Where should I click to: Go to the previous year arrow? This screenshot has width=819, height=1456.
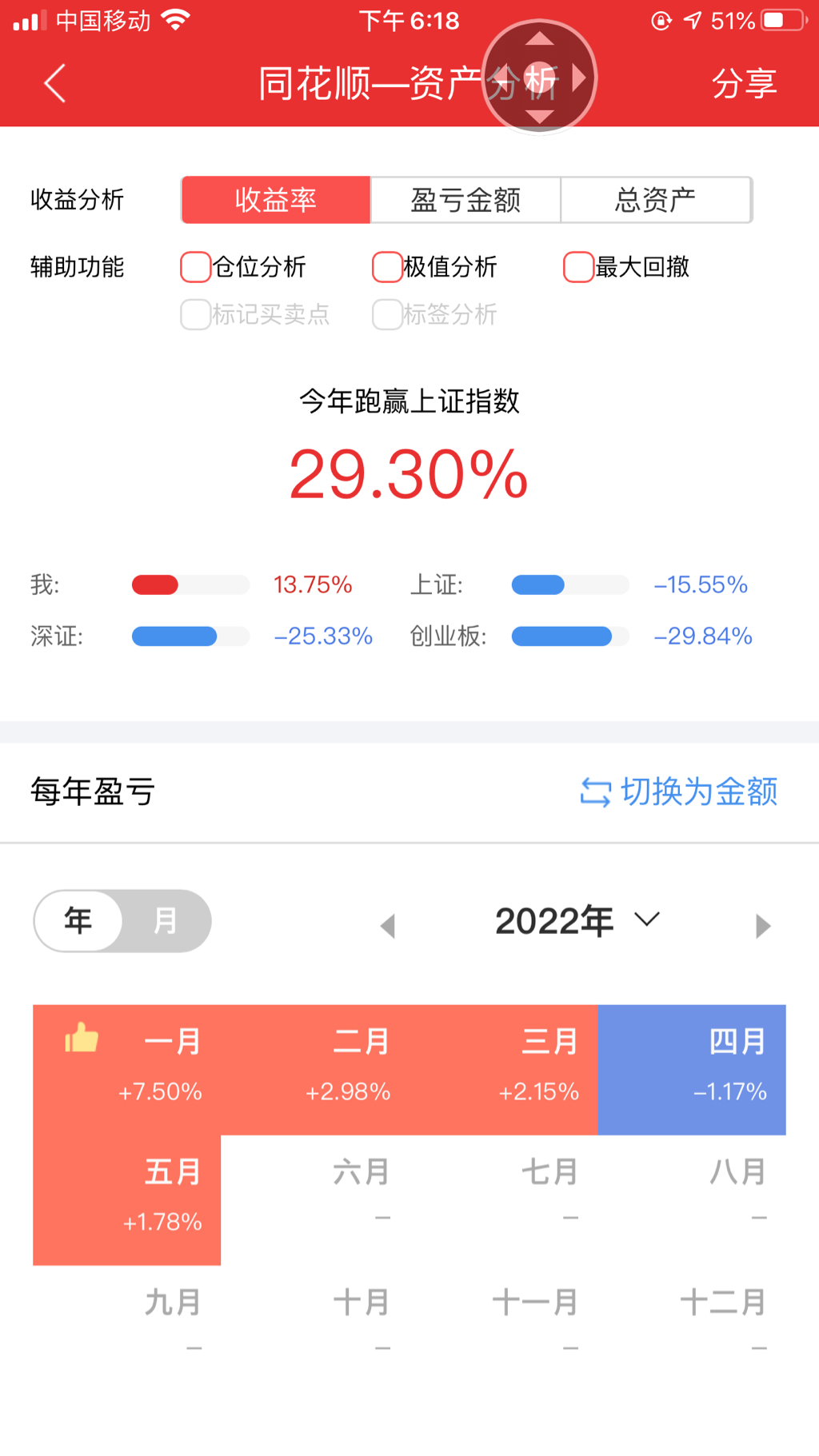coord(388,926)
